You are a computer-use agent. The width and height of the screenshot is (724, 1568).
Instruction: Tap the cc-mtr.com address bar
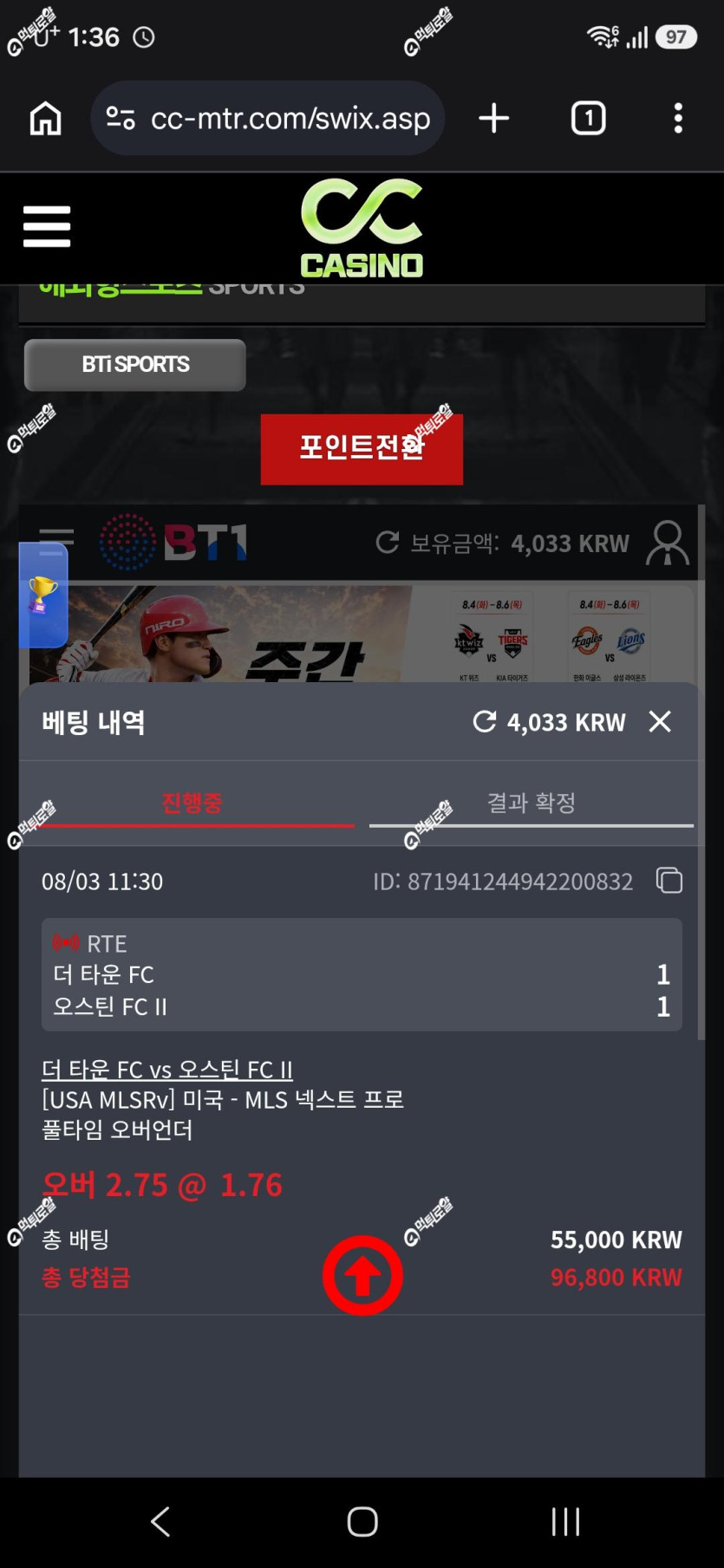(x=268, y=118)
